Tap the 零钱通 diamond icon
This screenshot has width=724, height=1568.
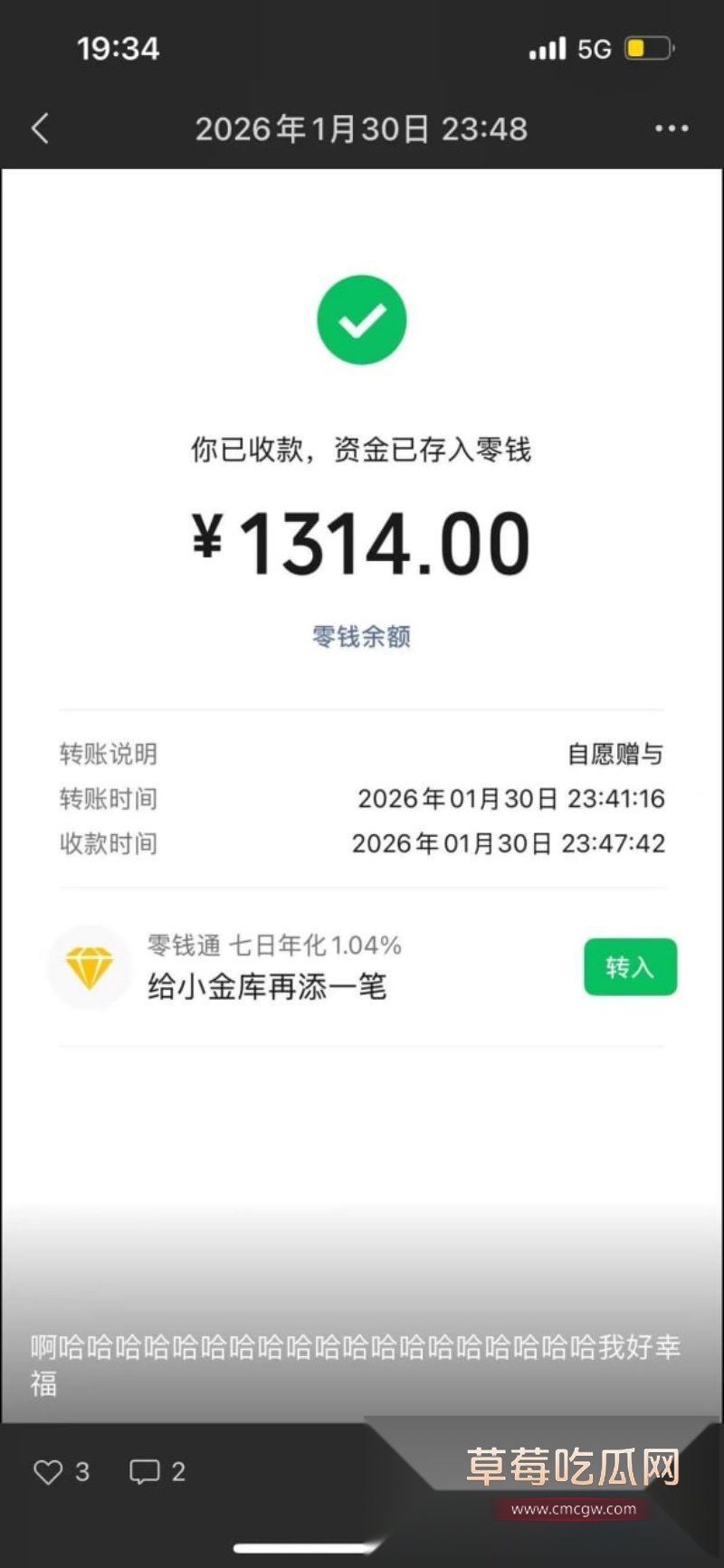89,966
